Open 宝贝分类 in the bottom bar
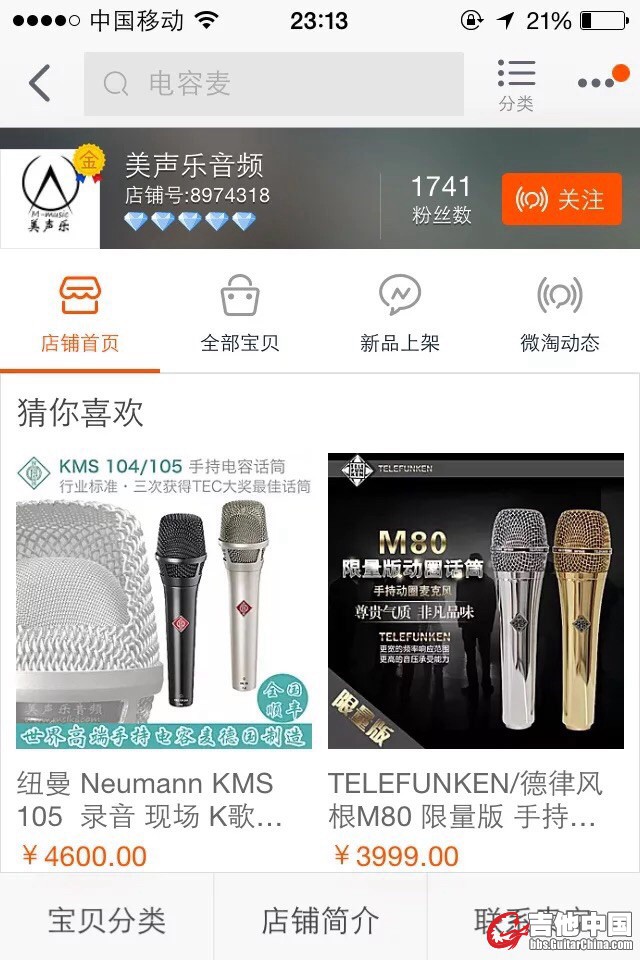This screenshot has width=640, height=960. click(x=107, y=920)
